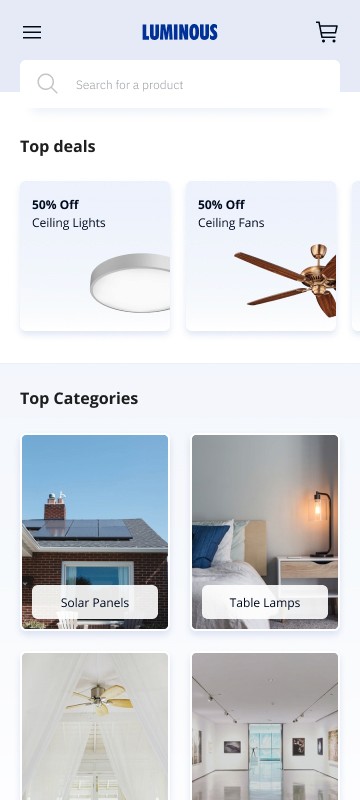Open the 50% Off Ceiling Lights deal

(95, 256)
